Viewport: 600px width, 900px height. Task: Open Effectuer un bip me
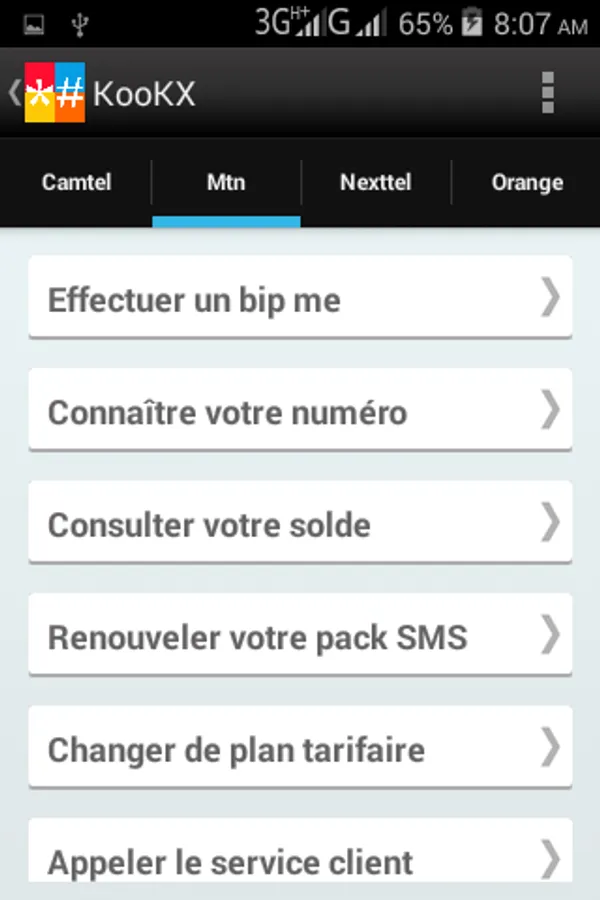click(300, 297)
